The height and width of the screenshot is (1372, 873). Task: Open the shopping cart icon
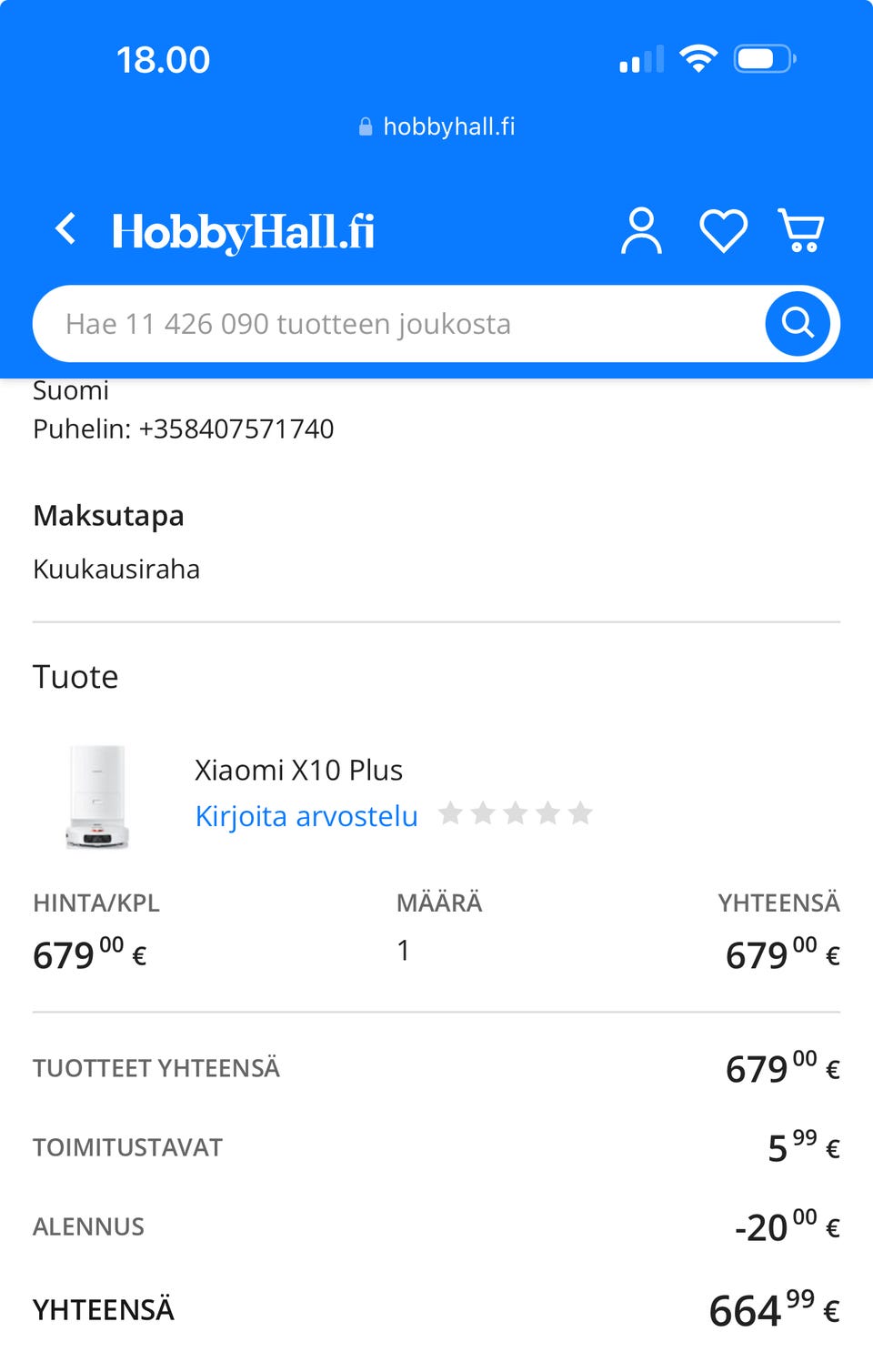801,230
